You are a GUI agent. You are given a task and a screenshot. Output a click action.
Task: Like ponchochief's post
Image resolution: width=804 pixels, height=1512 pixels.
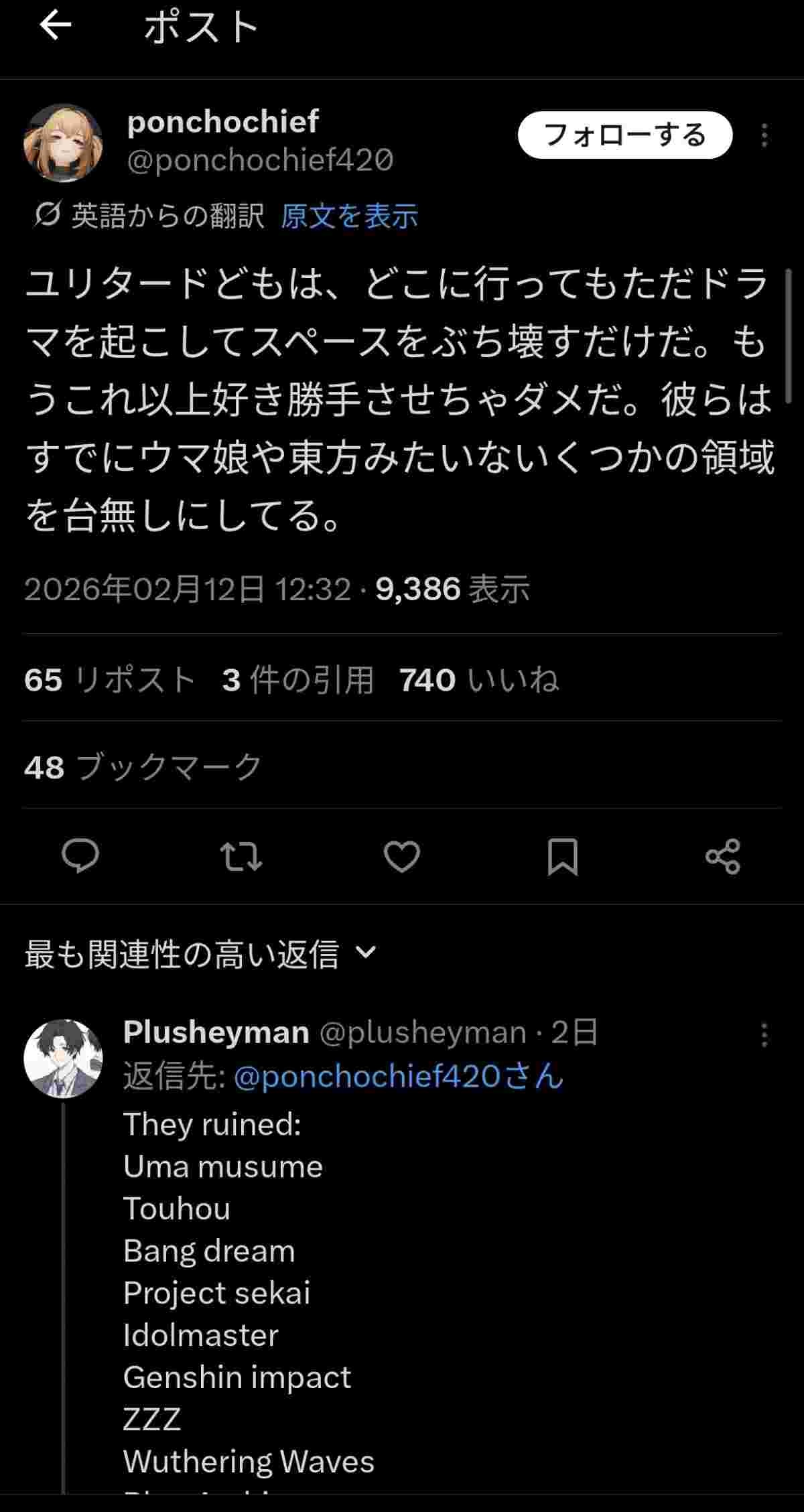pos(401,856)
